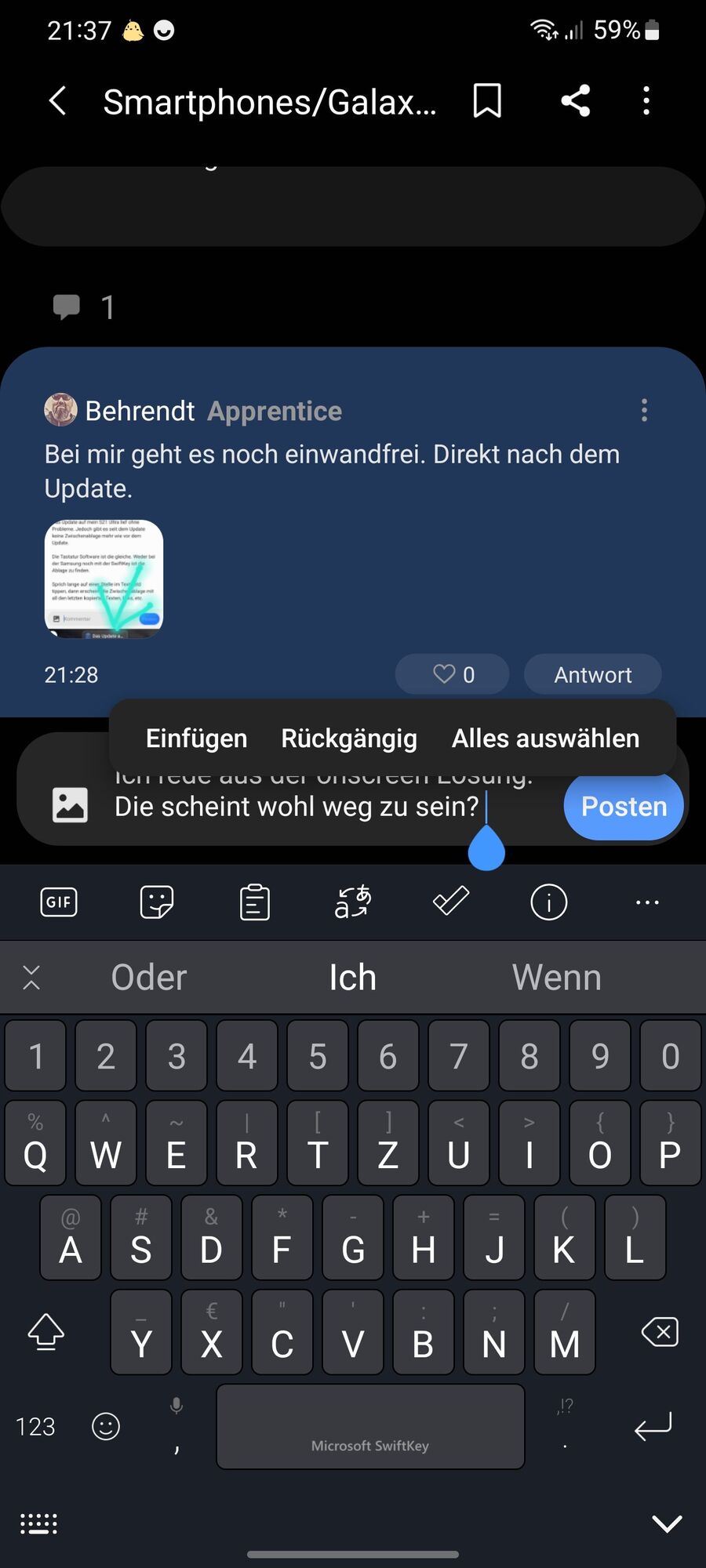Open the keyboard clipboard
706x1568 pixels.
pyautogui.click(x=255, y=902)
